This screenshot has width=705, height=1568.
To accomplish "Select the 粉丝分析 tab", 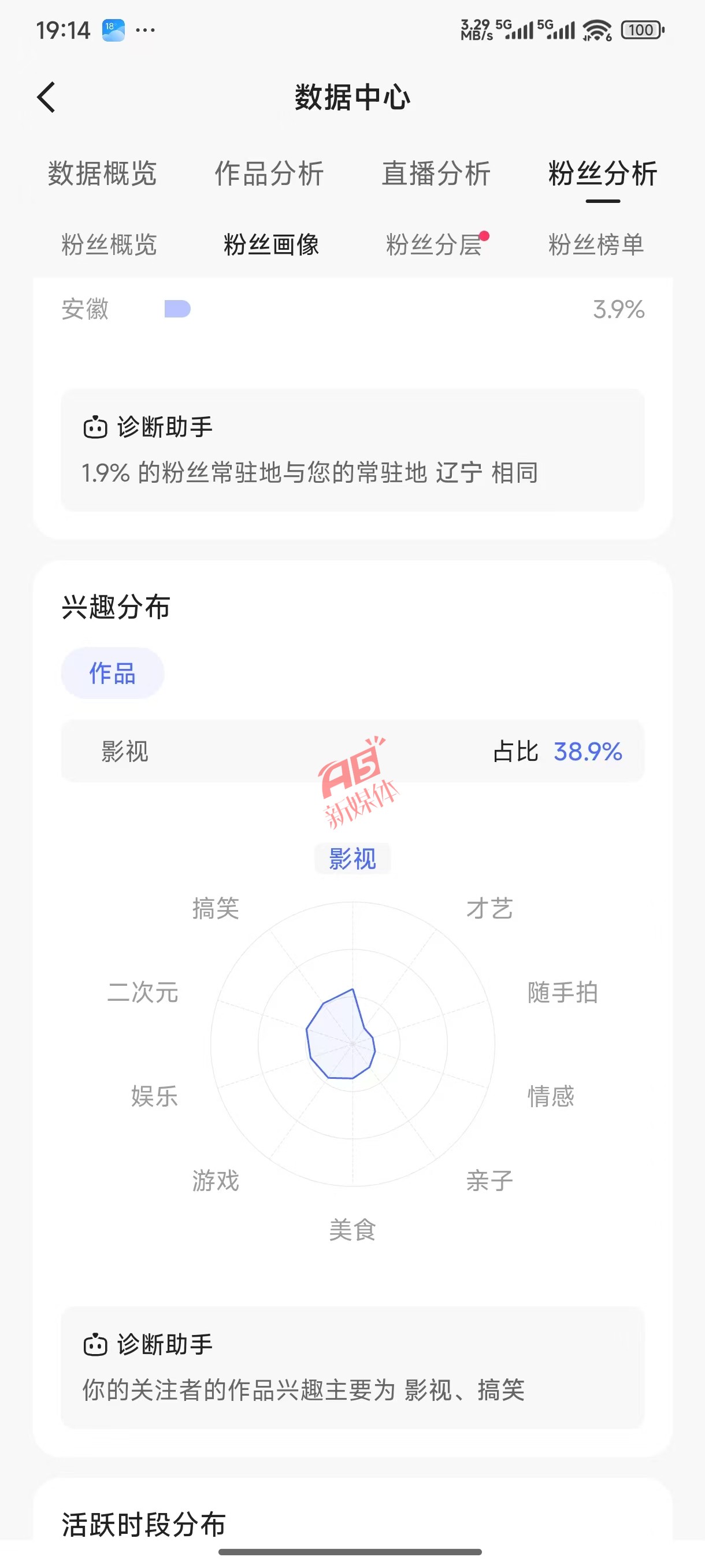I will pos(602,173).
